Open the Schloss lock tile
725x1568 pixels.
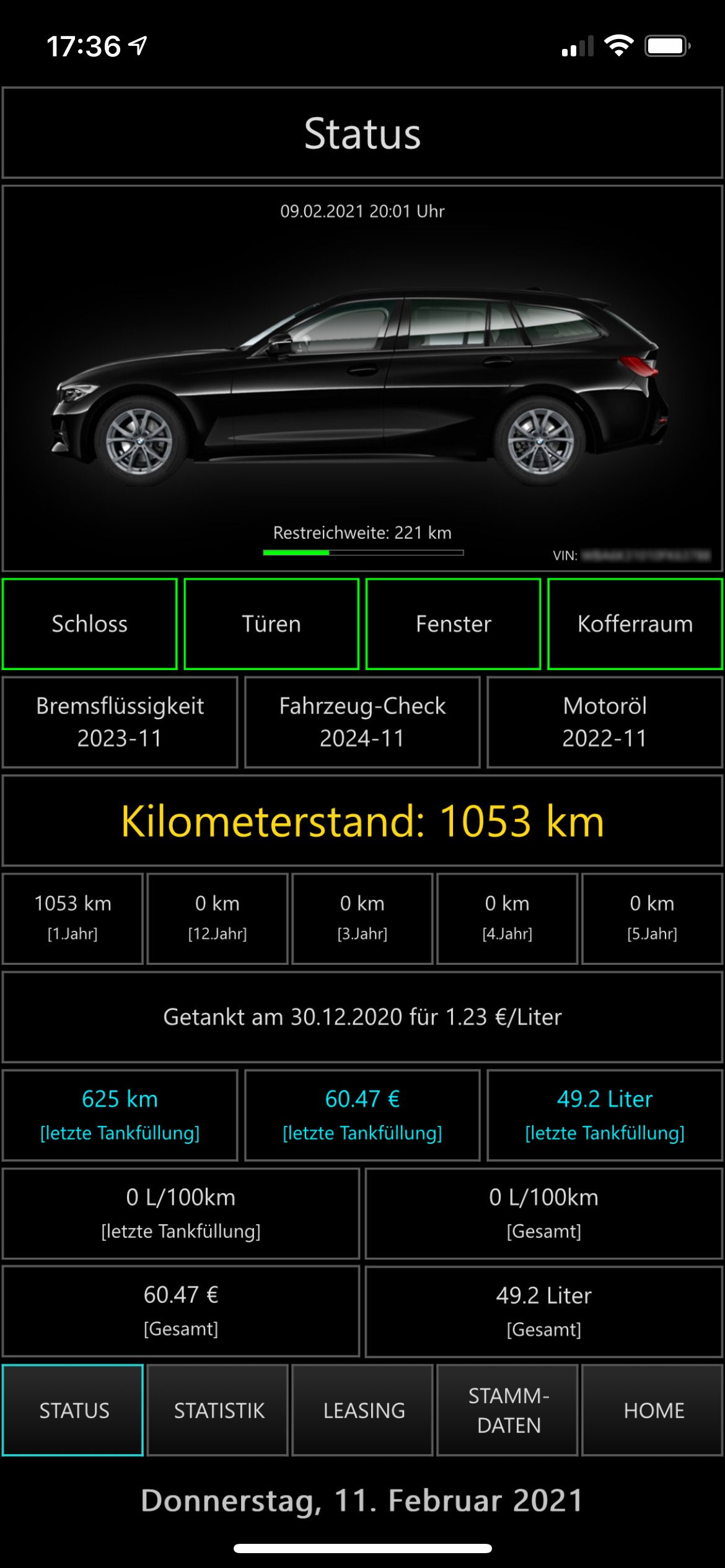pyautogui.click(x=90, y=624)
